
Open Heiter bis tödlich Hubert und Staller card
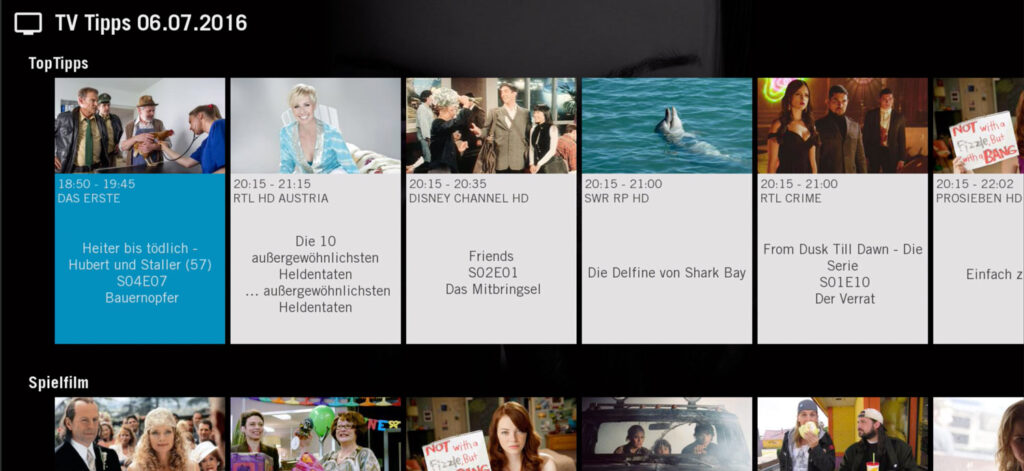(x=140, y=211)
